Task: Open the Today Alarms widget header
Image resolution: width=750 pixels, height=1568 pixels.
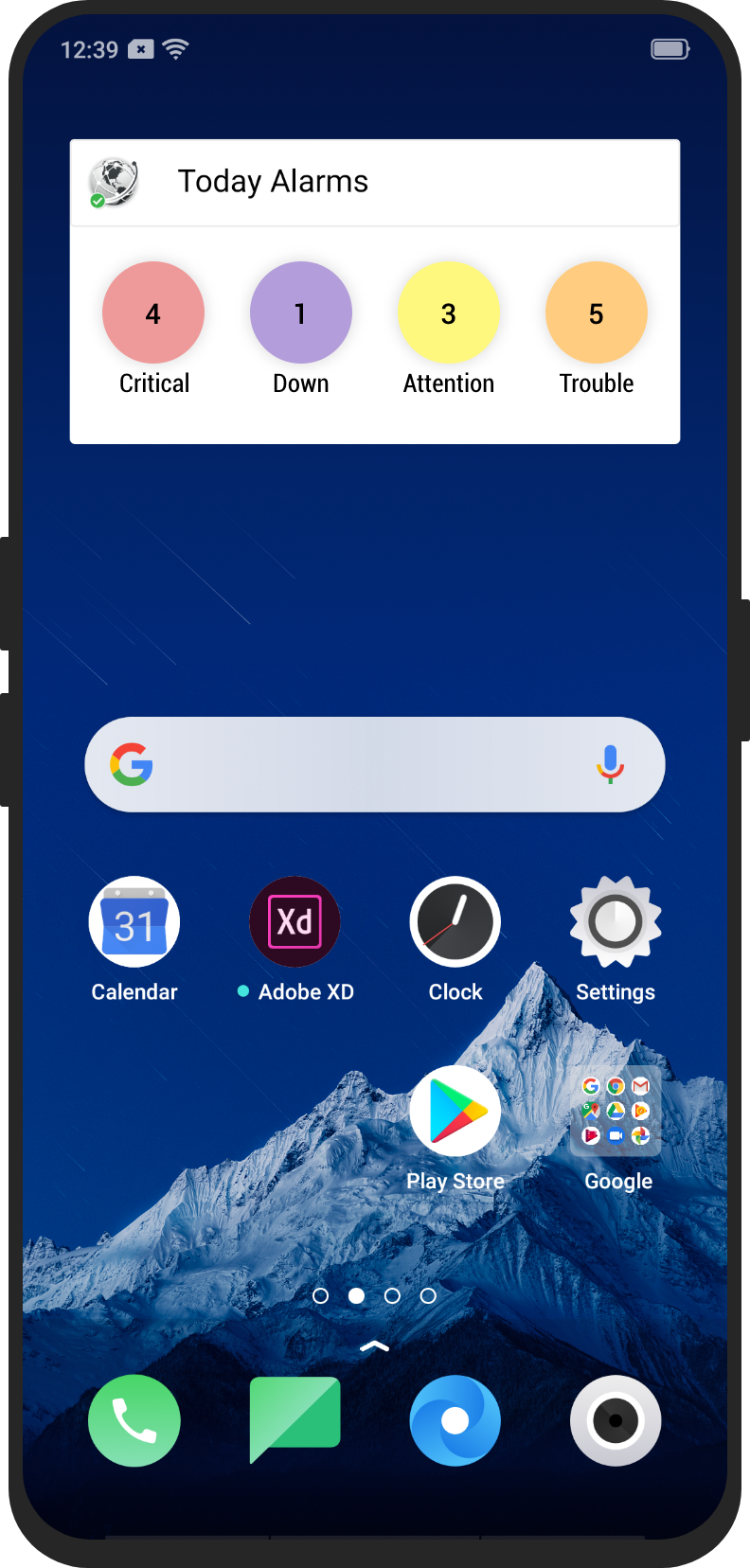Action: [x=273, y=182]
